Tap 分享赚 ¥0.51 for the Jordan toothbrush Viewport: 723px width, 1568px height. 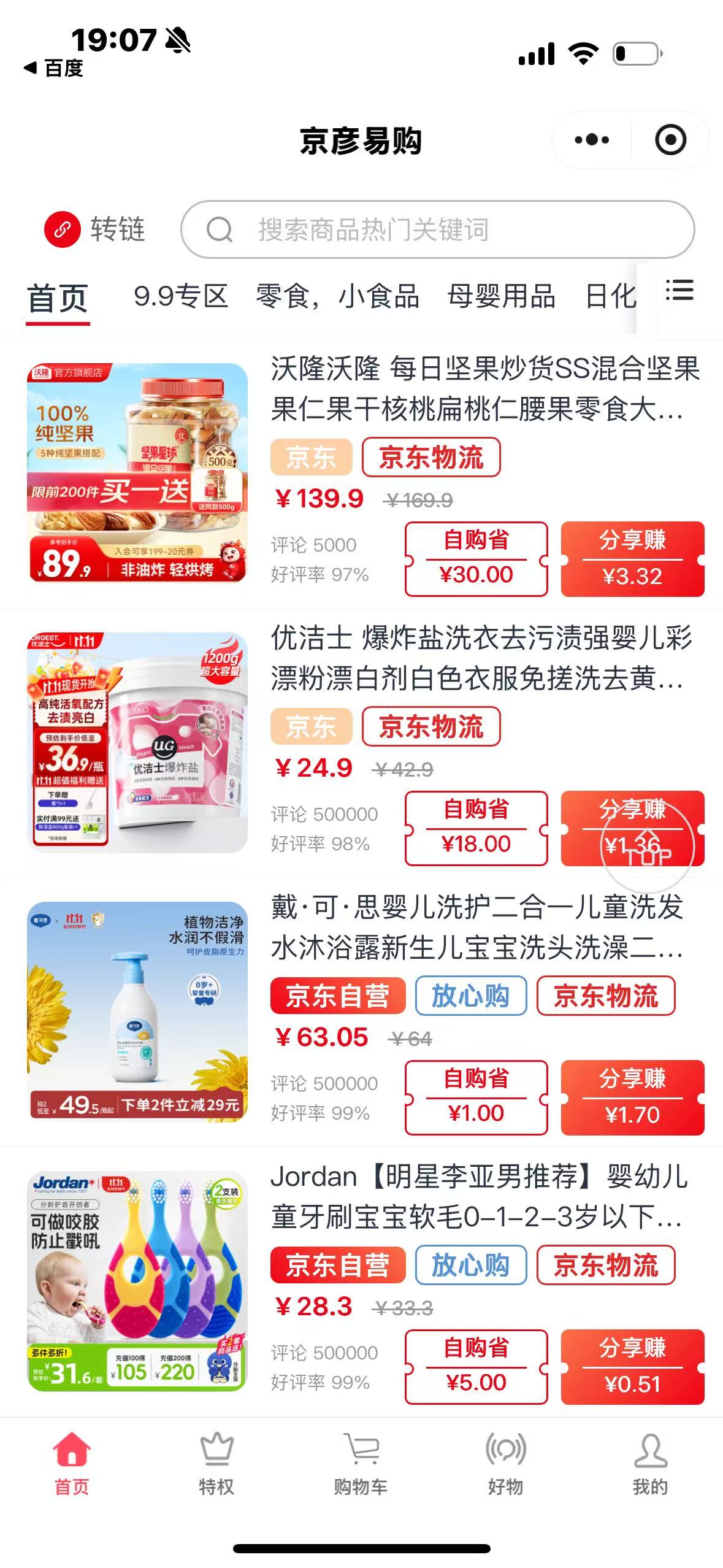tap(632, 1367)
